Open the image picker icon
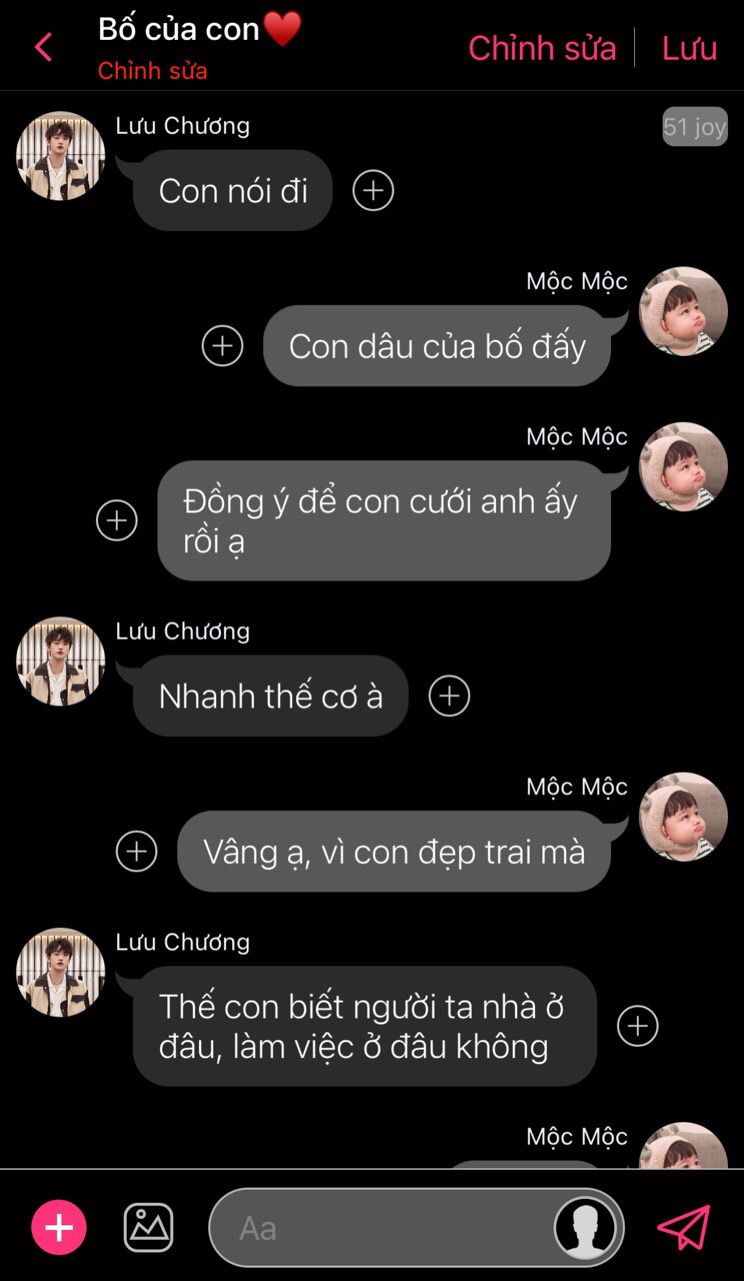Screen dimensions: 744x1281 point(148,1227)
